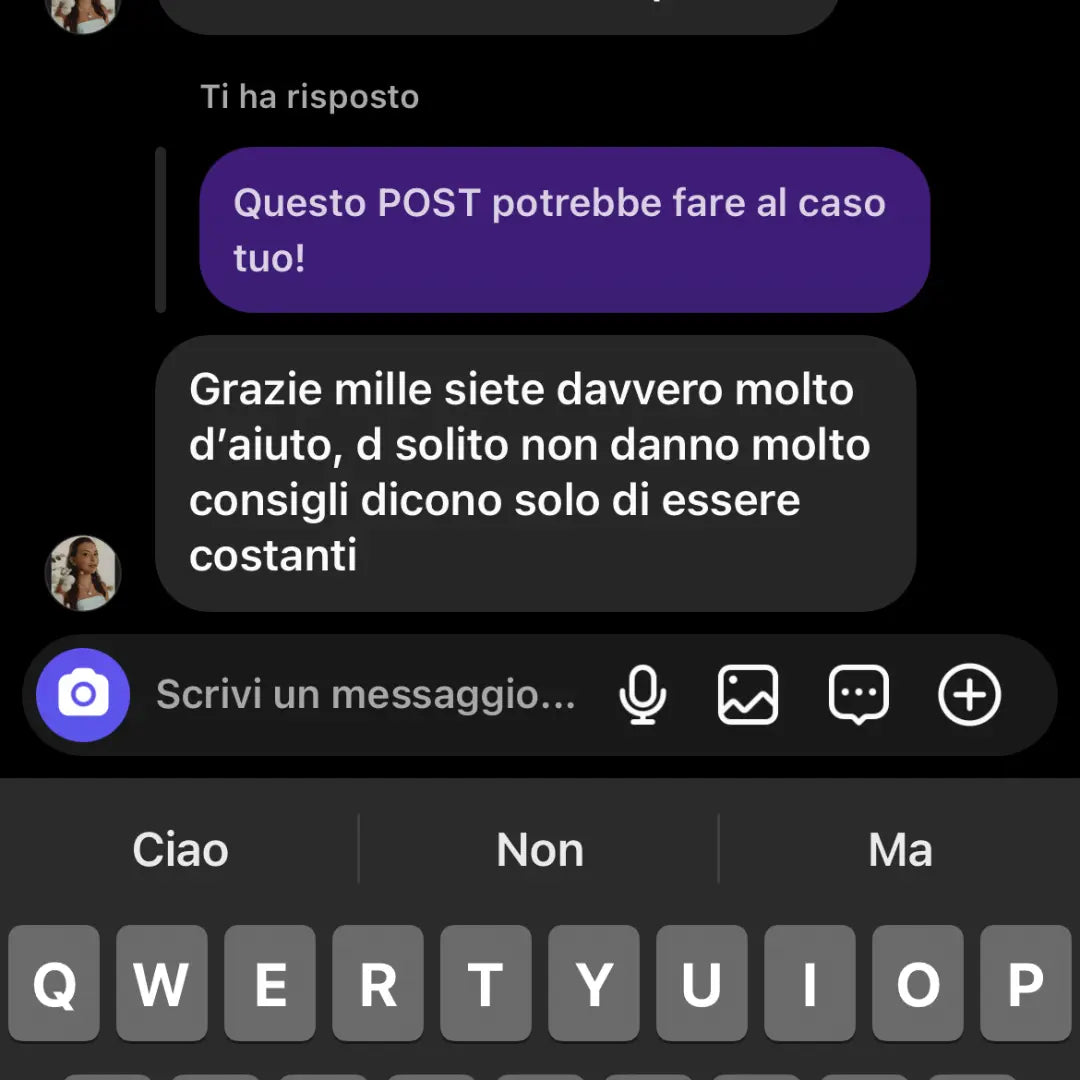Type the letter Q on the keyboard
This screenshot has height=1080, width=1080.
click(x=55, y=984)
